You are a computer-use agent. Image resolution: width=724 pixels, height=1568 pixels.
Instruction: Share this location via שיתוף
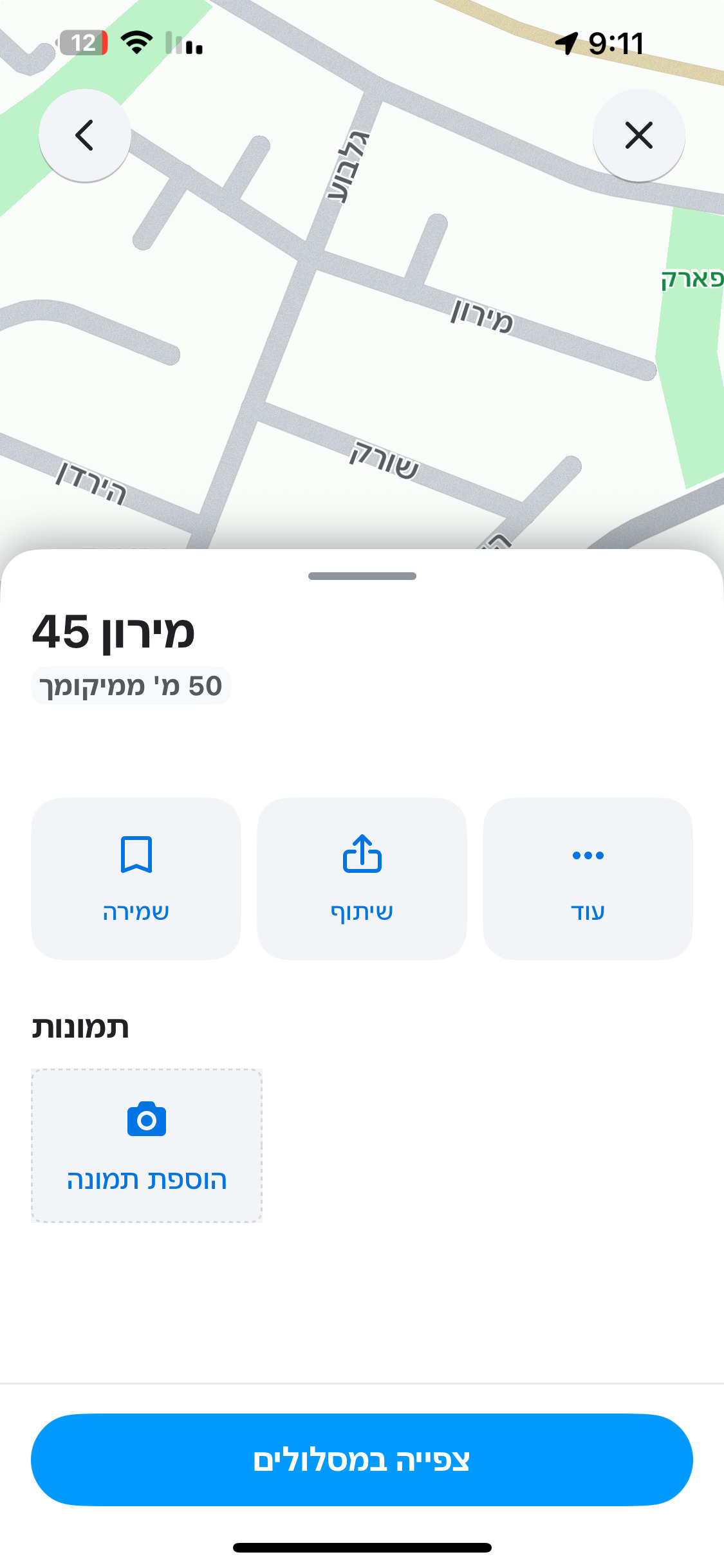(362, 878)
